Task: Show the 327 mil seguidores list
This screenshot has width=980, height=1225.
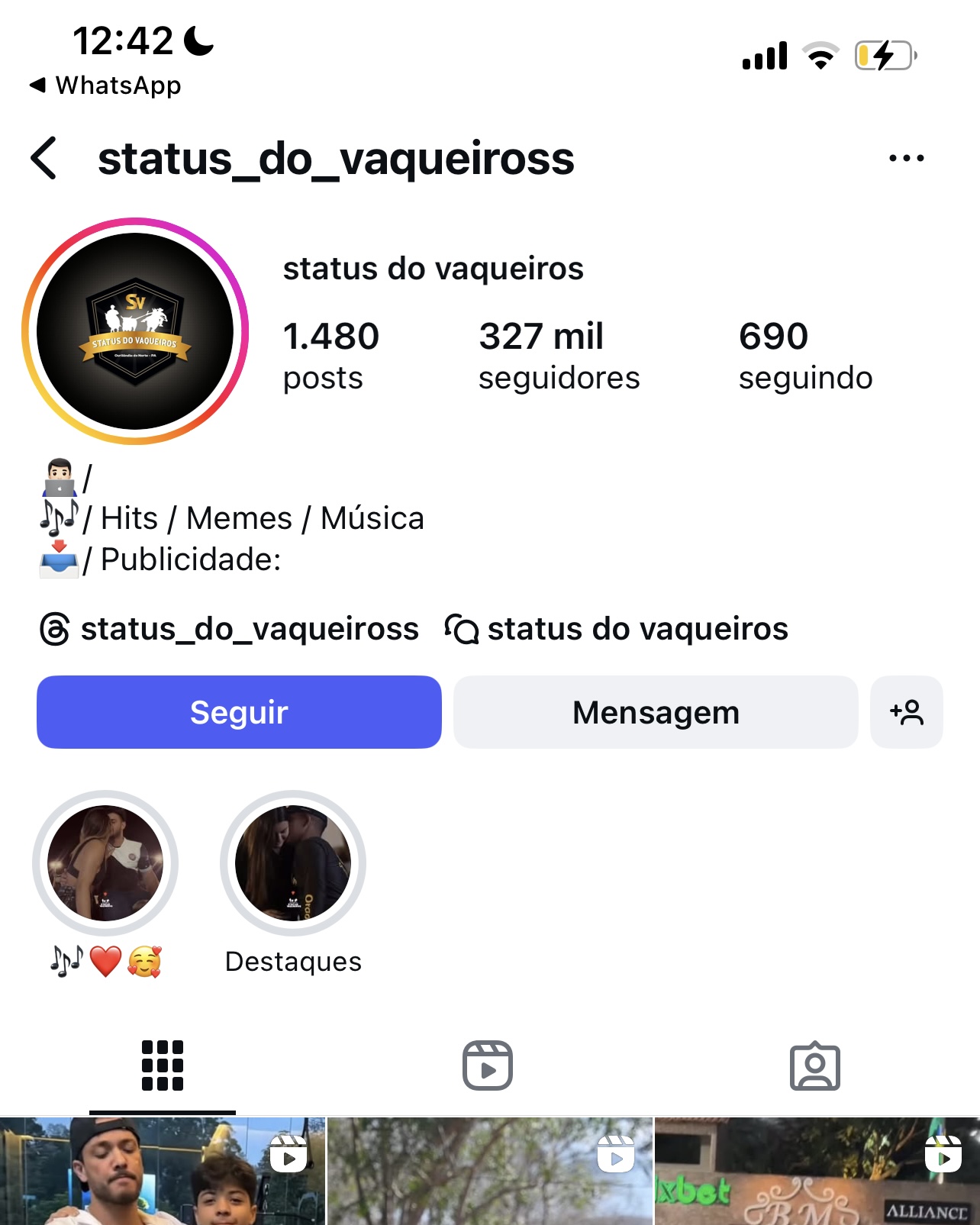Action: click(x=558, y=356)
